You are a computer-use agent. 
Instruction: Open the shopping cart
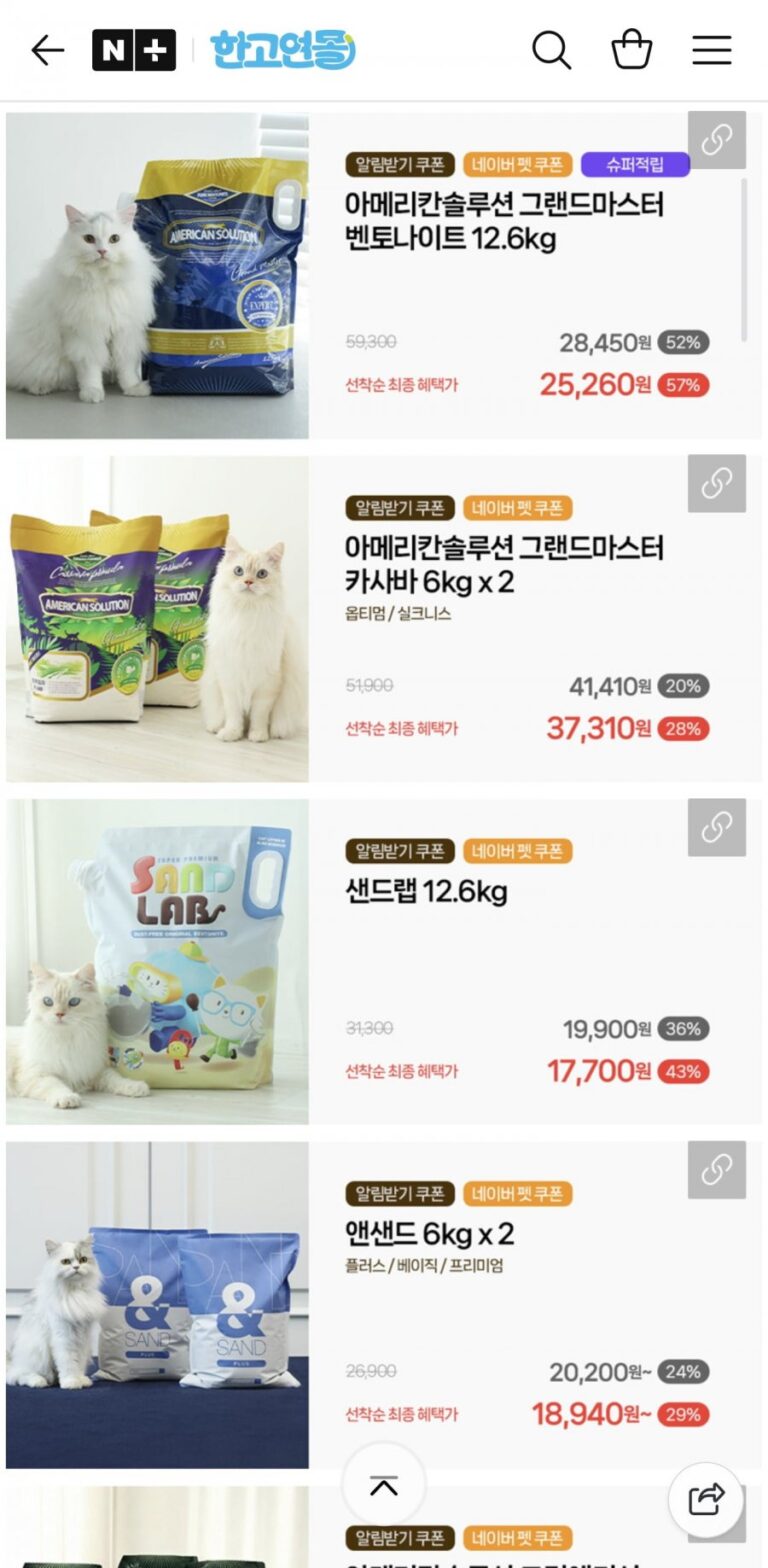pyautogui.click(x=632, y=50)
